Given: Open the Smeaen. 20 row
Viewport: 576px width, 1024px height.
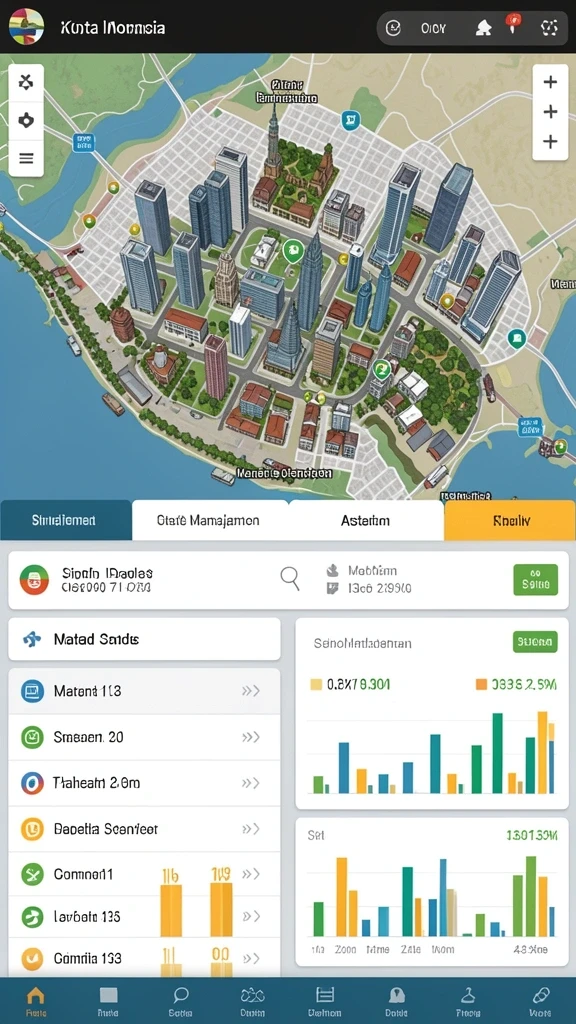Looking at the screenshot, I should (144, 737).
